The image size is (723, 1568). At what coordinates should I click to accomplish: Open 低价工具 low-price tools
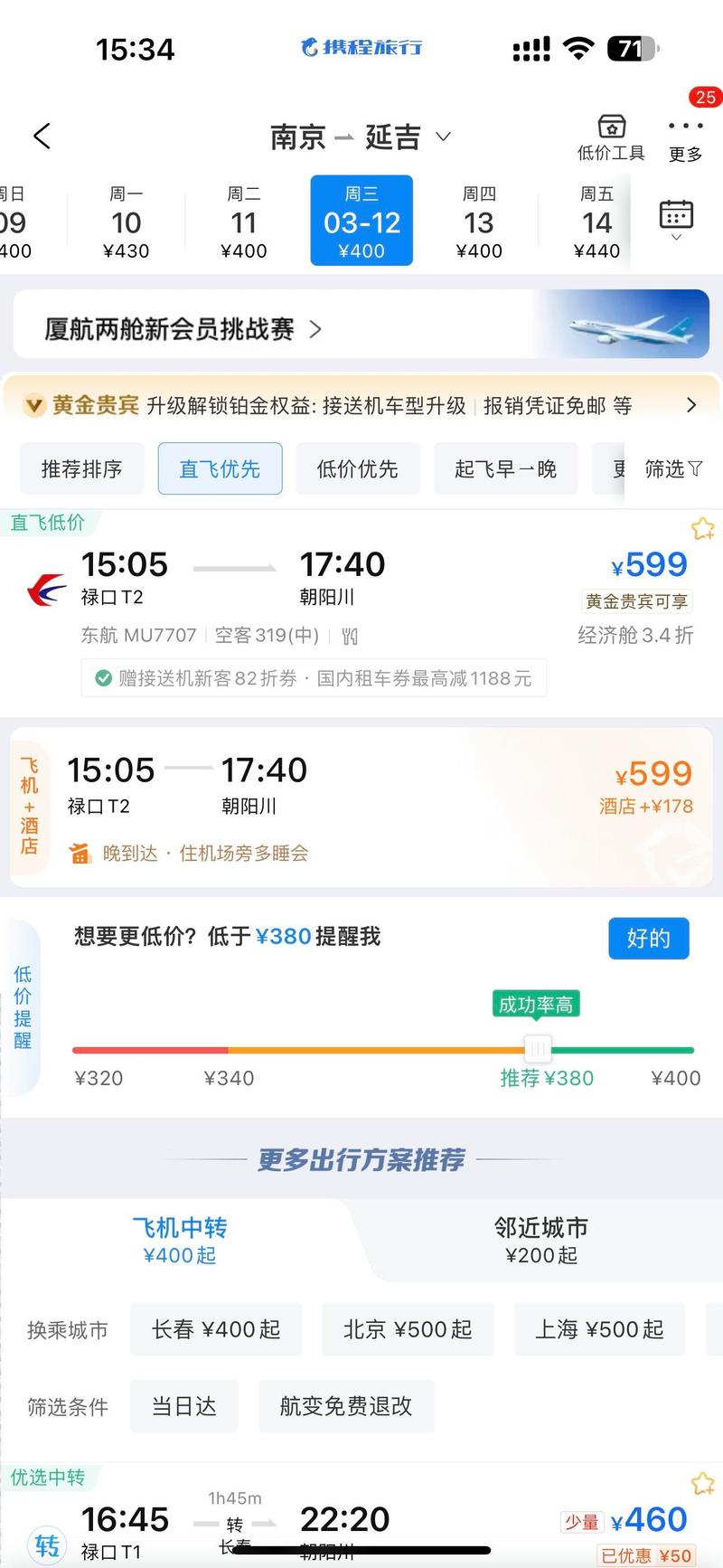click(x=611, y=138)
